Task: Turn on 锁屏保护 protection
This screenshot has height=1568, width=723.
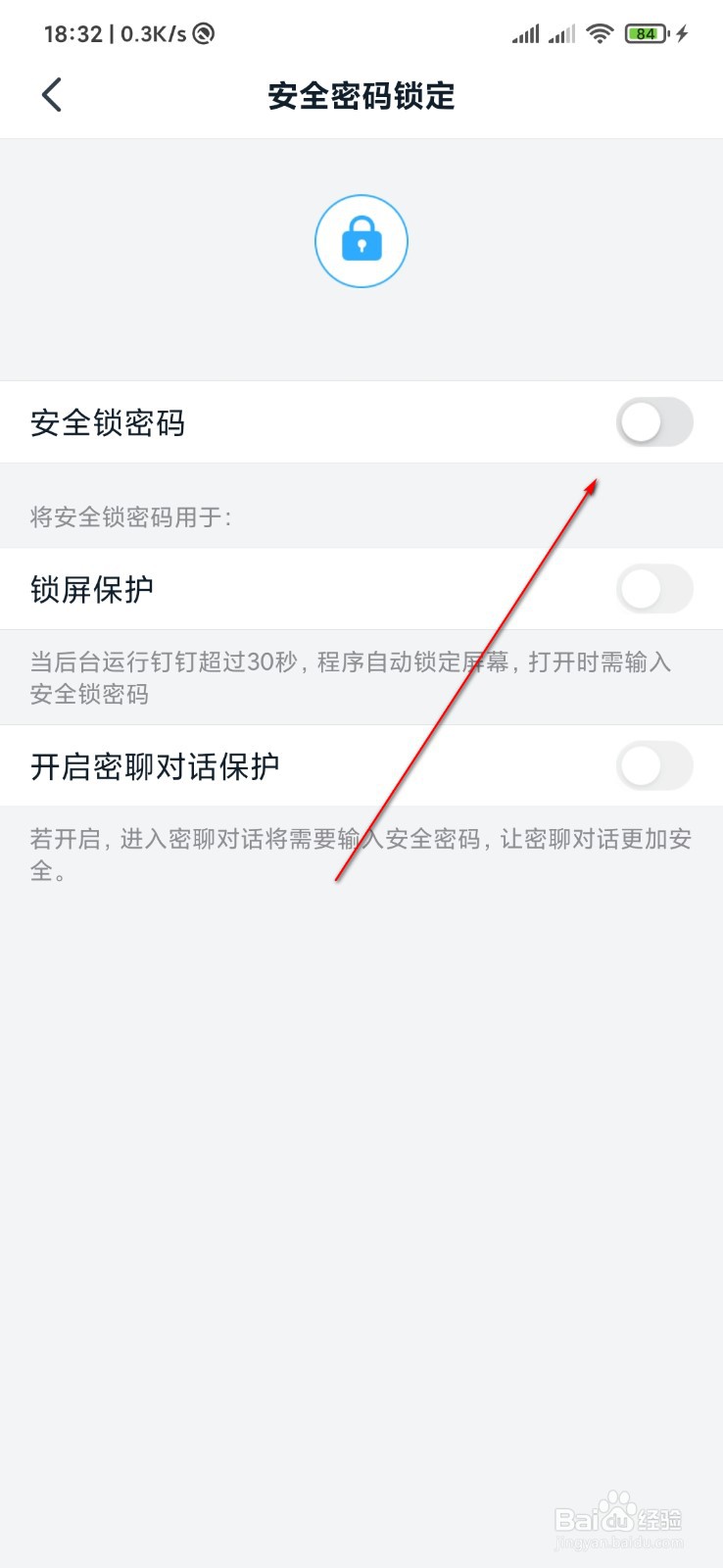Action: [653, 589]
